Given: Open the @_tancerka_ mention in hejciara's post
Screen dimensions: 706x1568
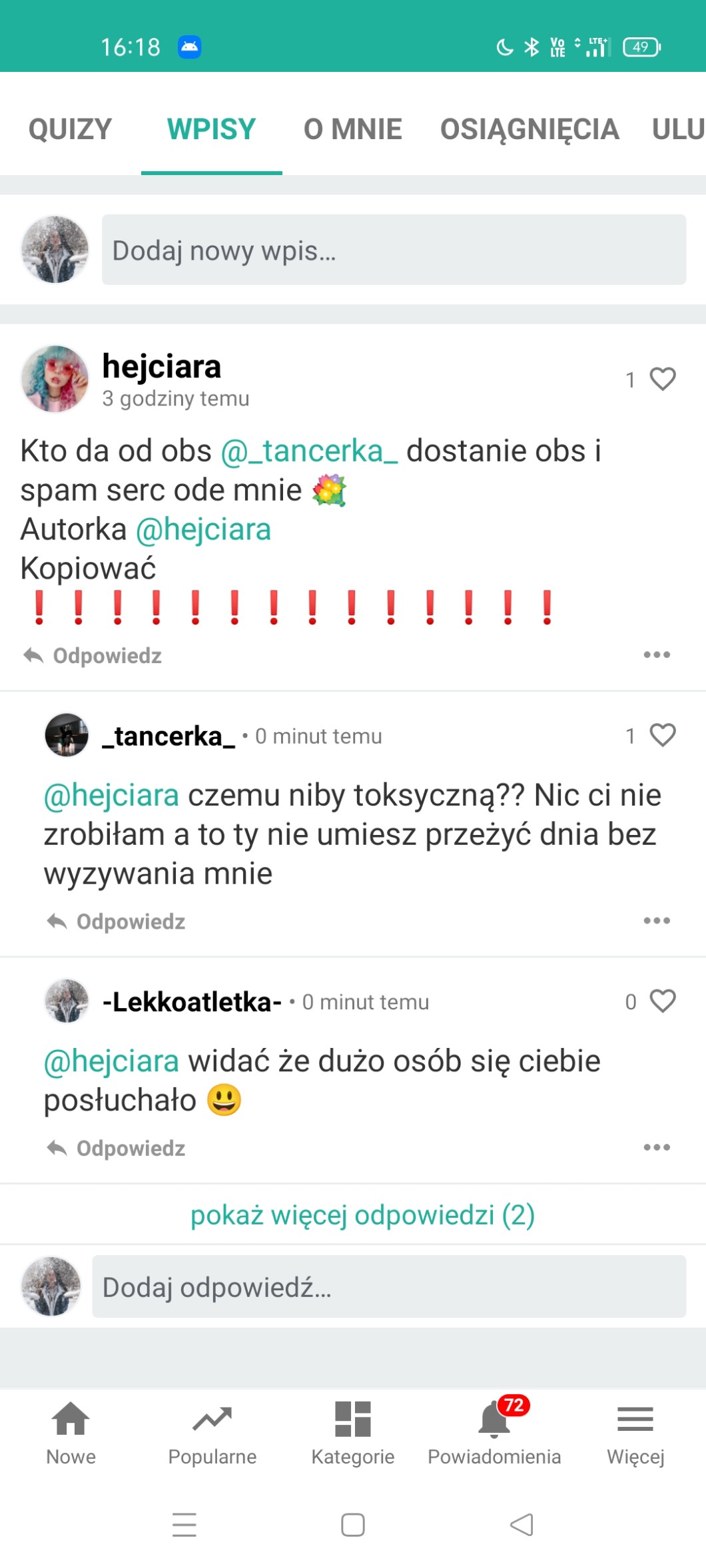Looking at the screenshot, I should pyautogui.click(x=309, y=451).
